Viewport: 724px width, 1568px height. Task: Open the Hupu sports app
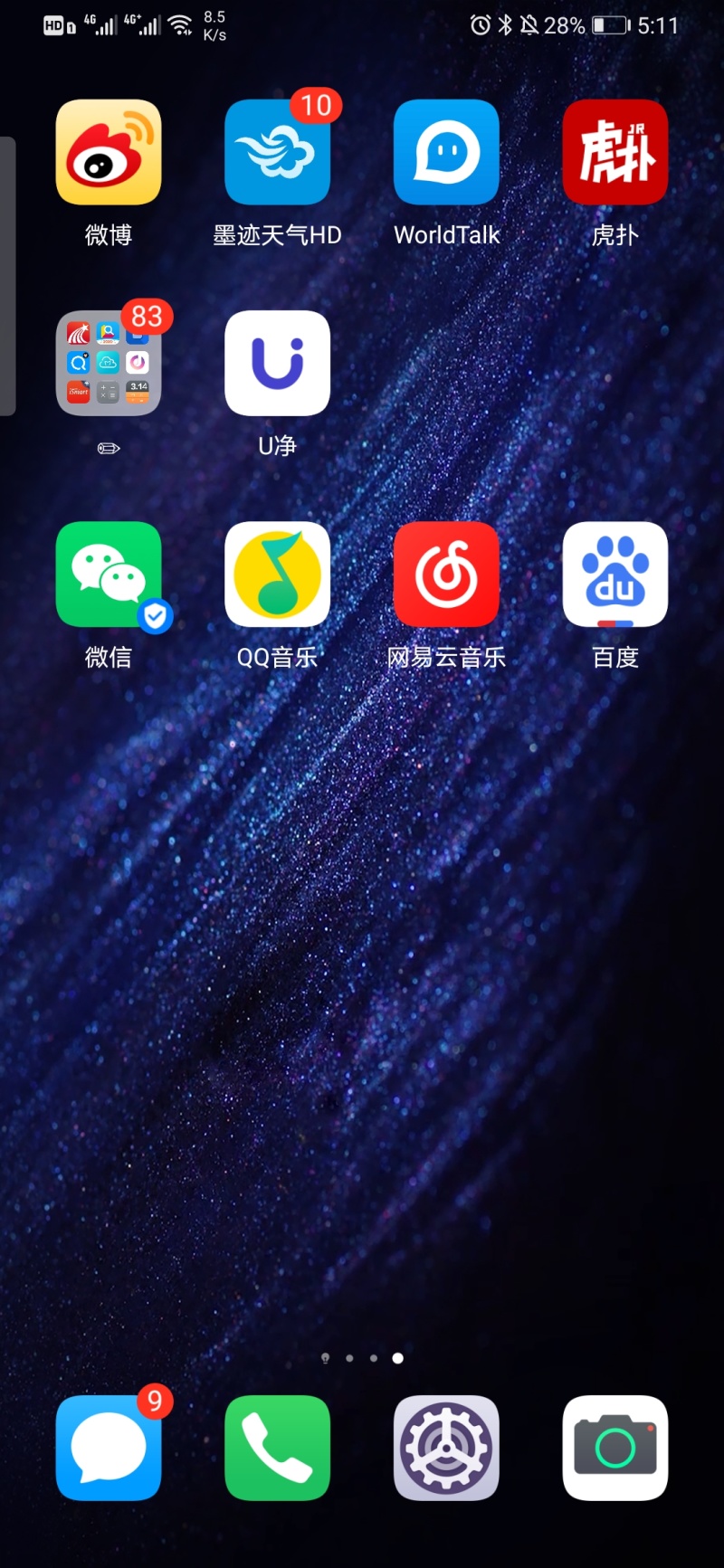click(615, 152)
